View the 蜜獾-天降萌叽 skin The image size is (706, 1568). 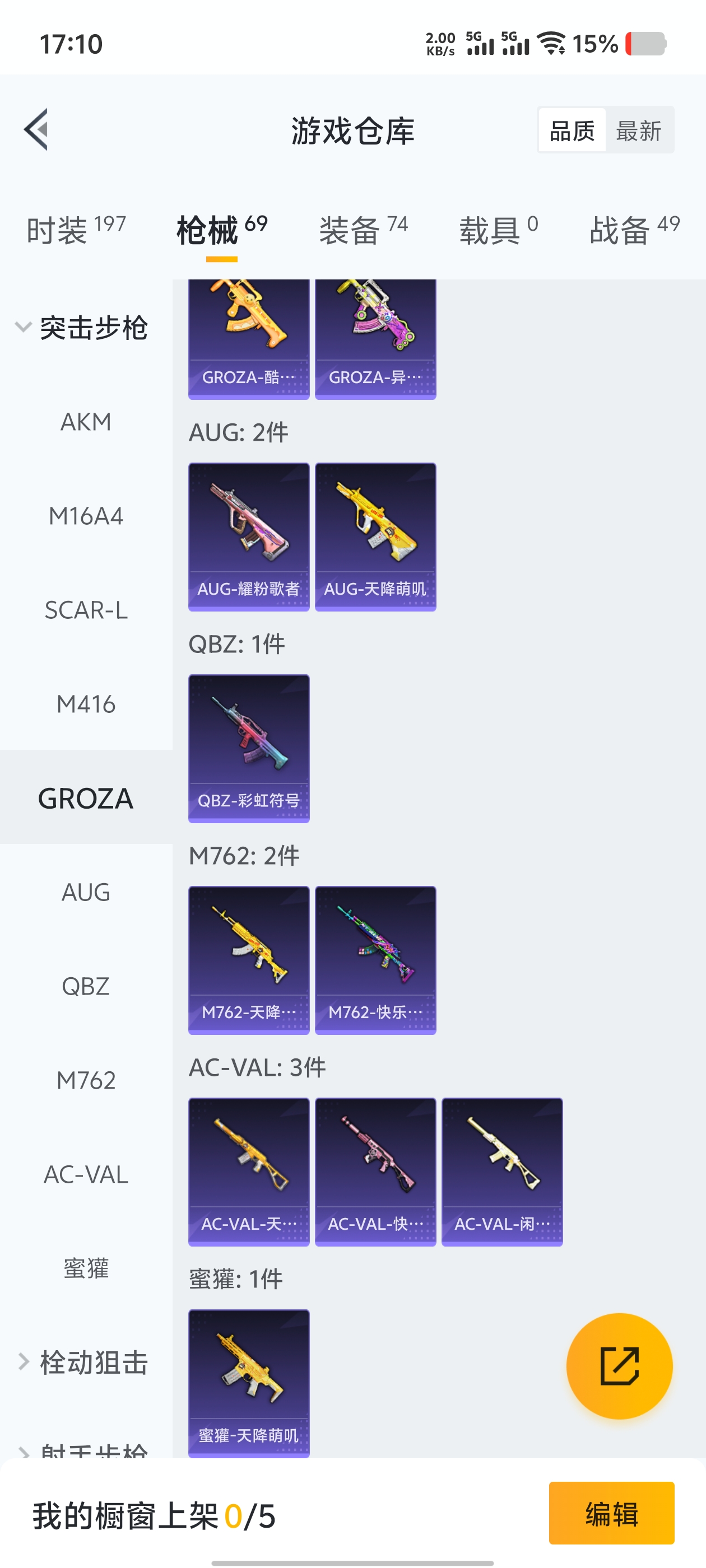(249, 1382)
